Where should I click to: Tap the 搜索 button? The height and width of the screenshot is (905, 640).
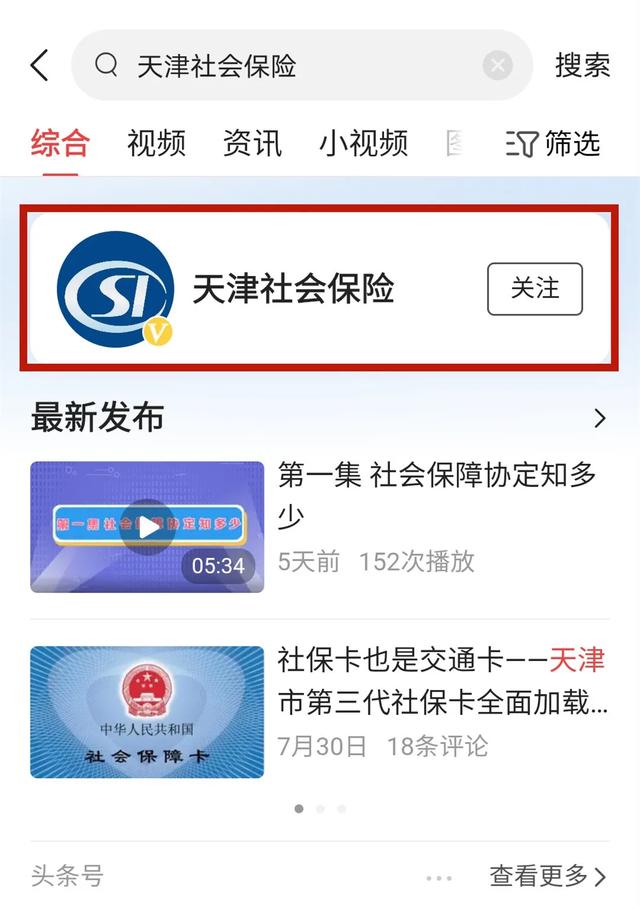point(582,66)
